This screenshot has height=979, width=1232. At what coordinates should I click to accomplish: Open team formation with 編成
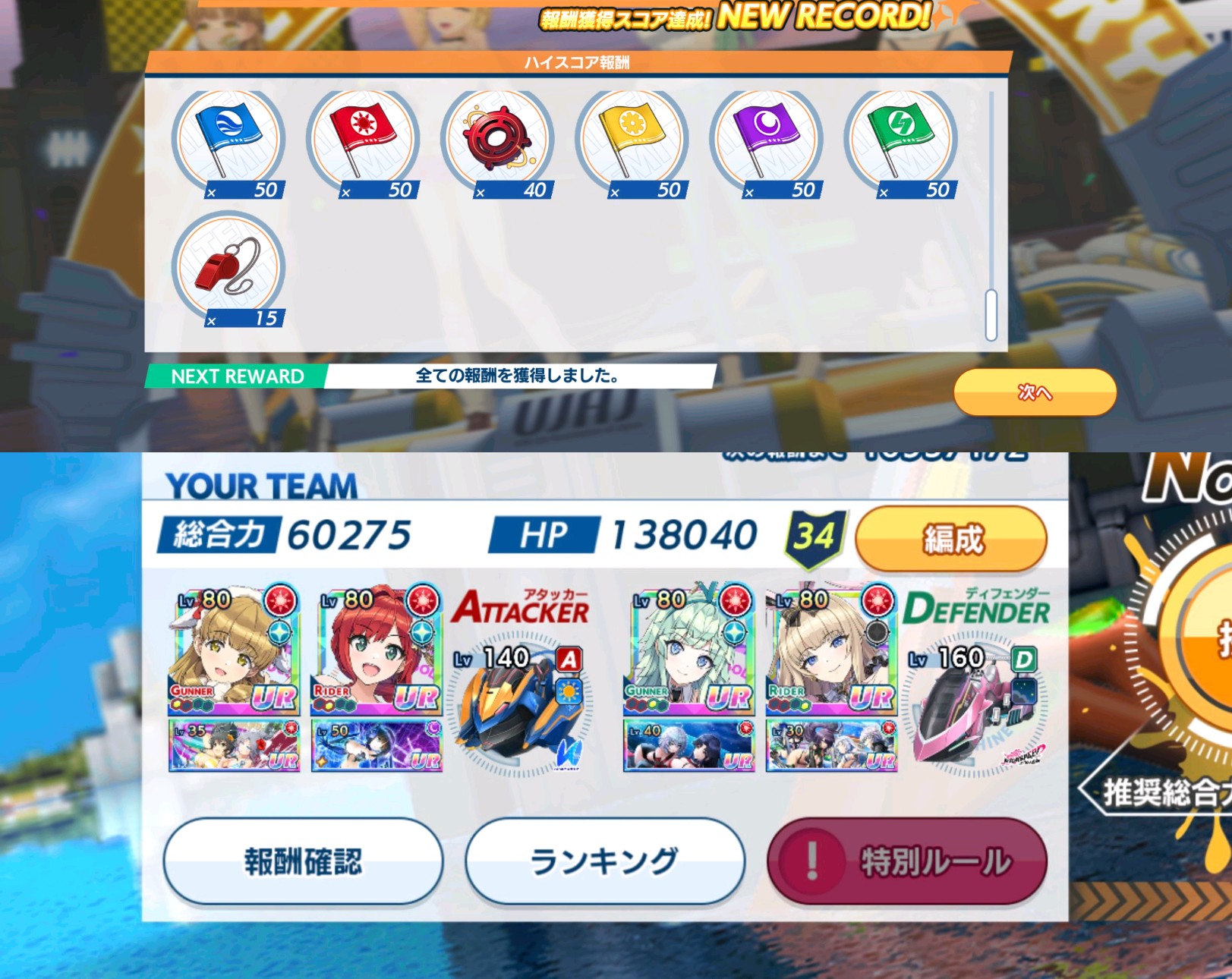coord(952,538)
